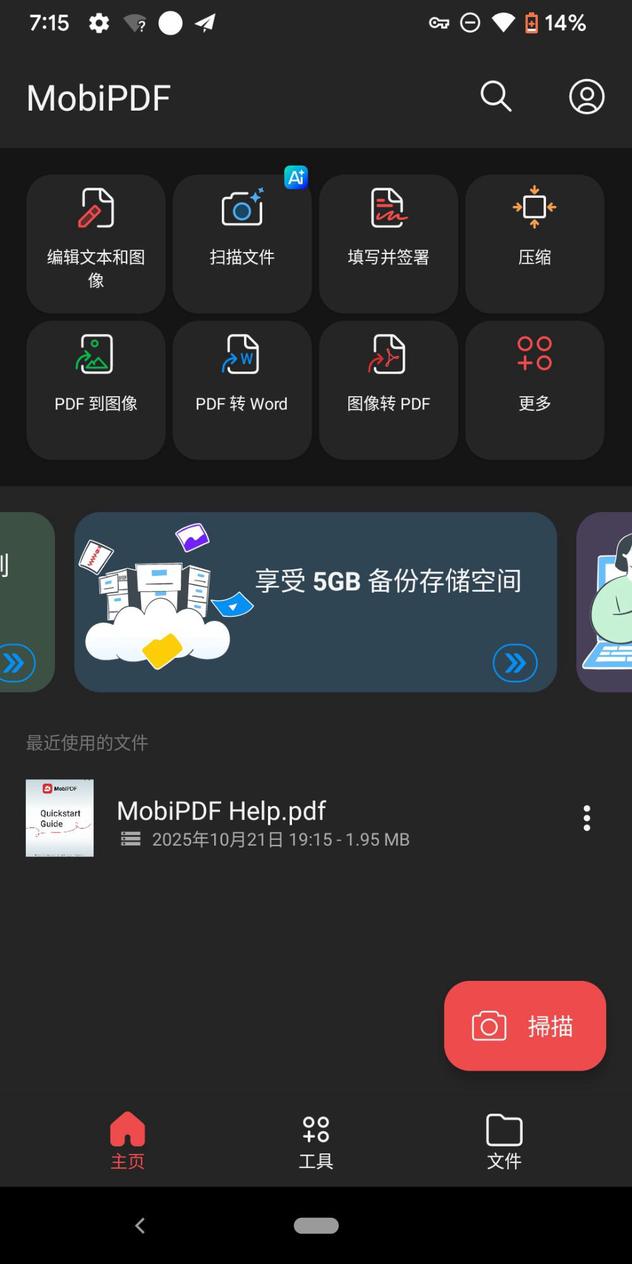This screenshot has height=1264, width=632.
Task: Switch to the 文件 tab
Action: coord(504,1140)
